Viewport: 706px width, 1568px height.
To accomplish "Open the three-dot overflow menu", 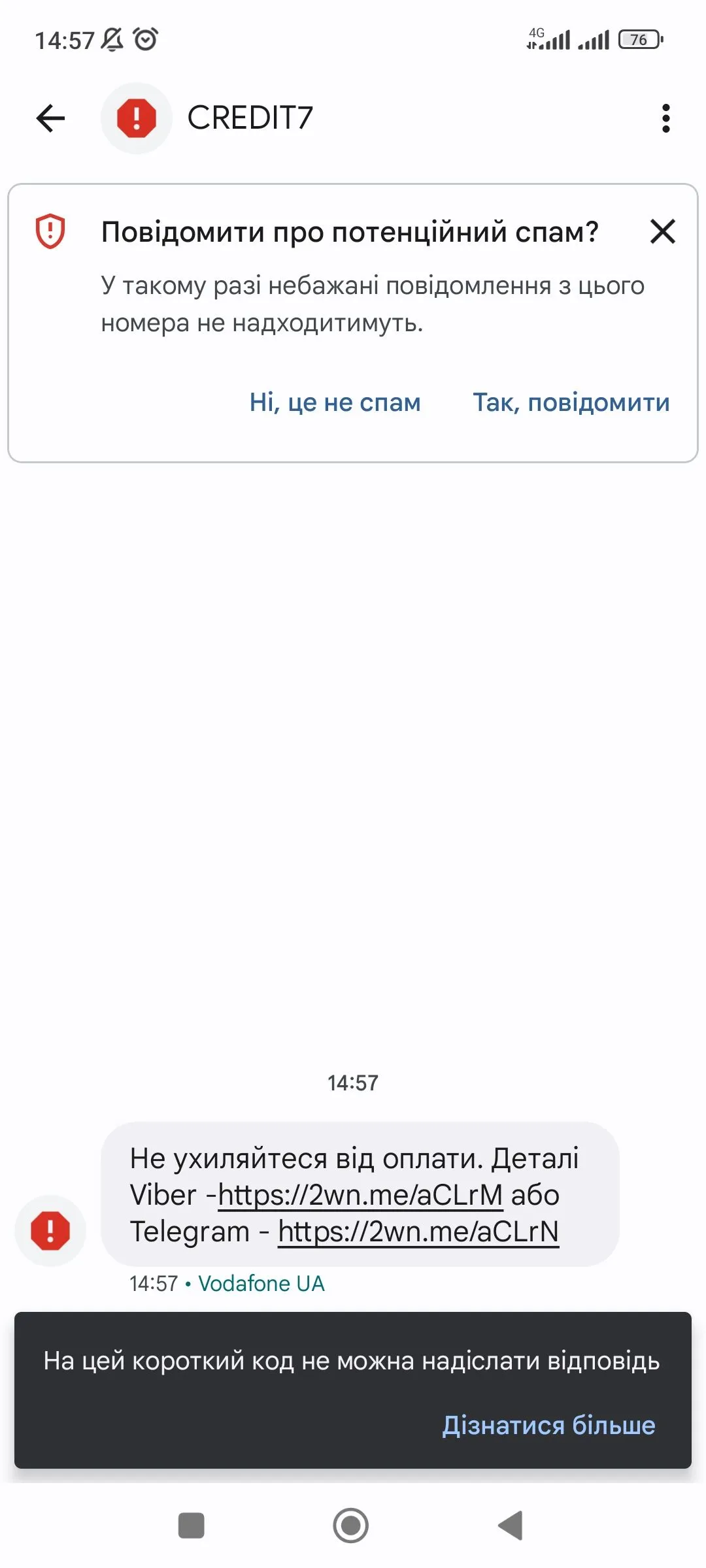I will click(665, 118).
